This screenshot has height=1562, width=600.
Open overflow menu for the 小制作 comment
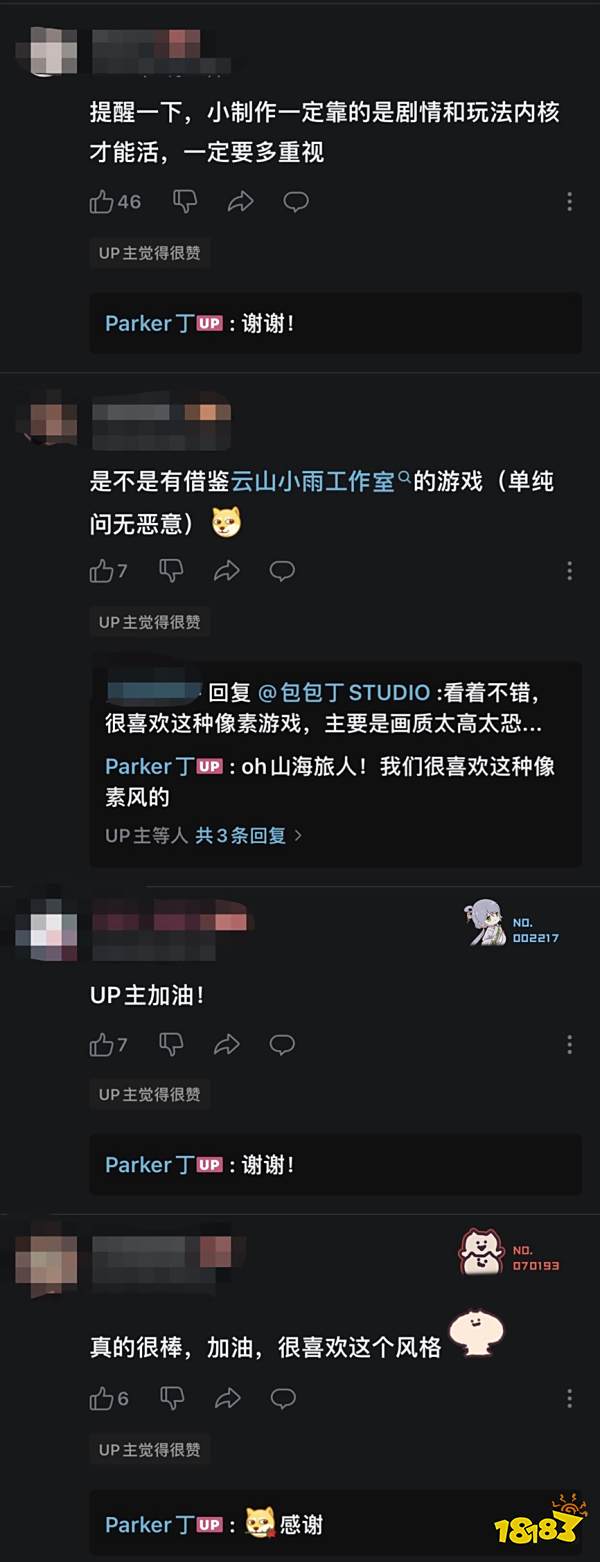569,202
